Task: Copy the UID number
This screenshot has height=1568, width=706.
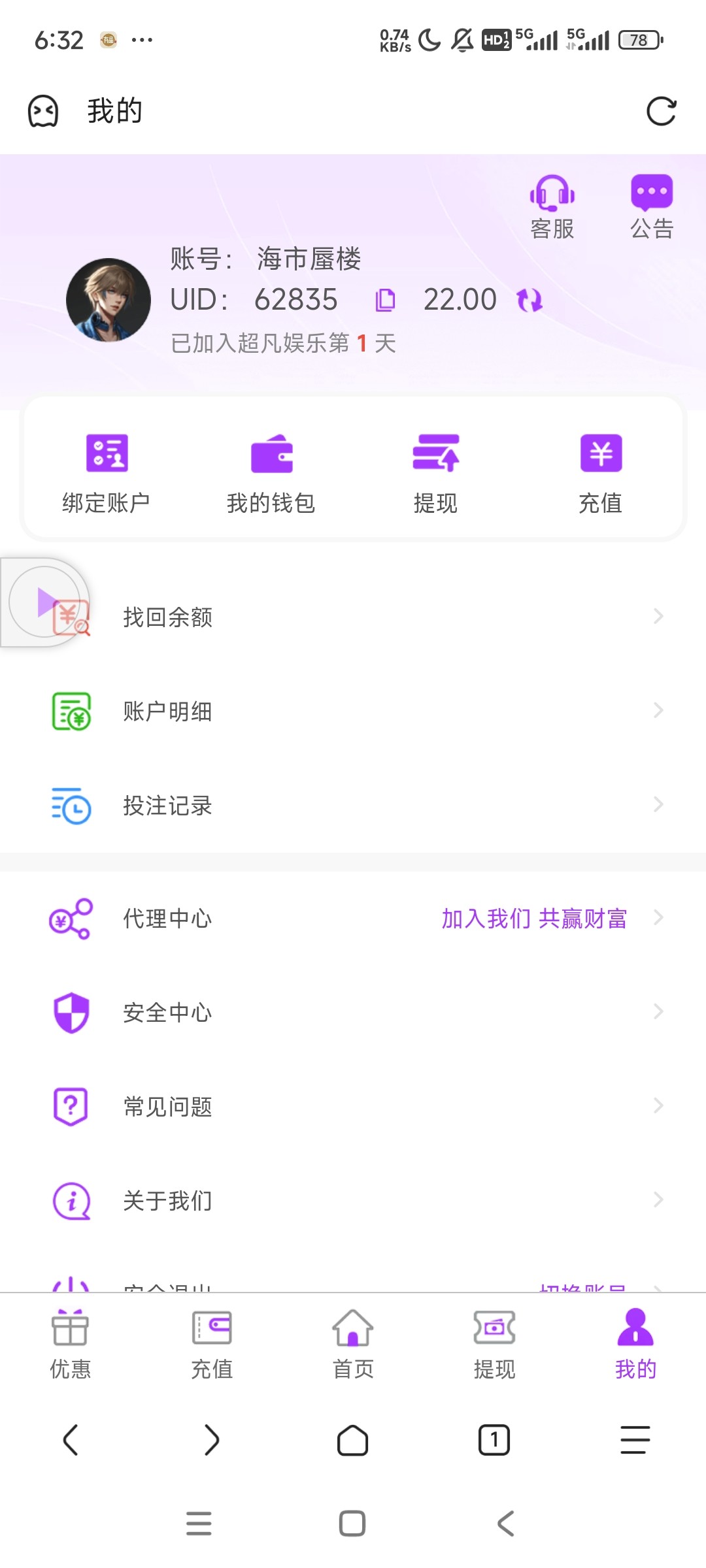Action: point(385,300)
